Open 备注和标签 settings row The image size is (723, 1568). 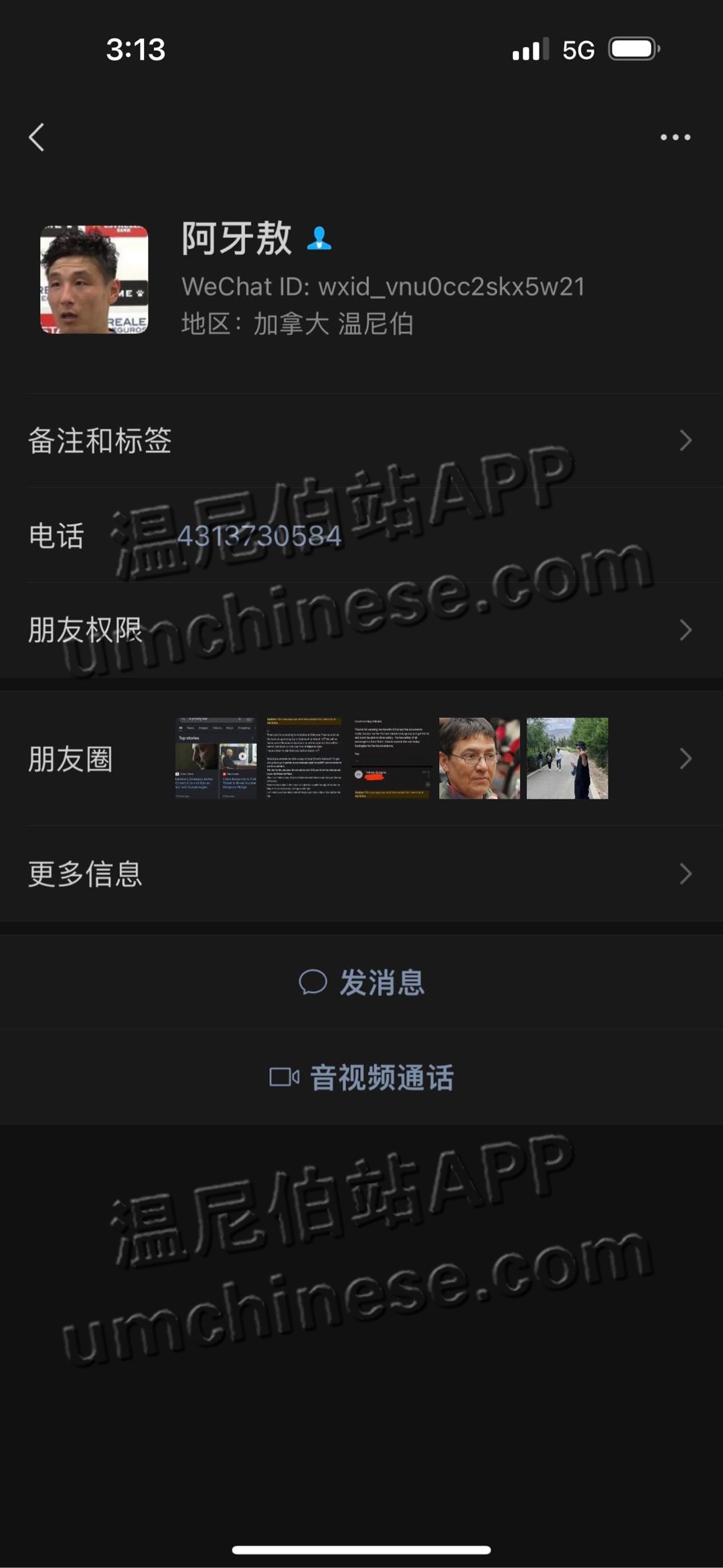click(361, 441)
